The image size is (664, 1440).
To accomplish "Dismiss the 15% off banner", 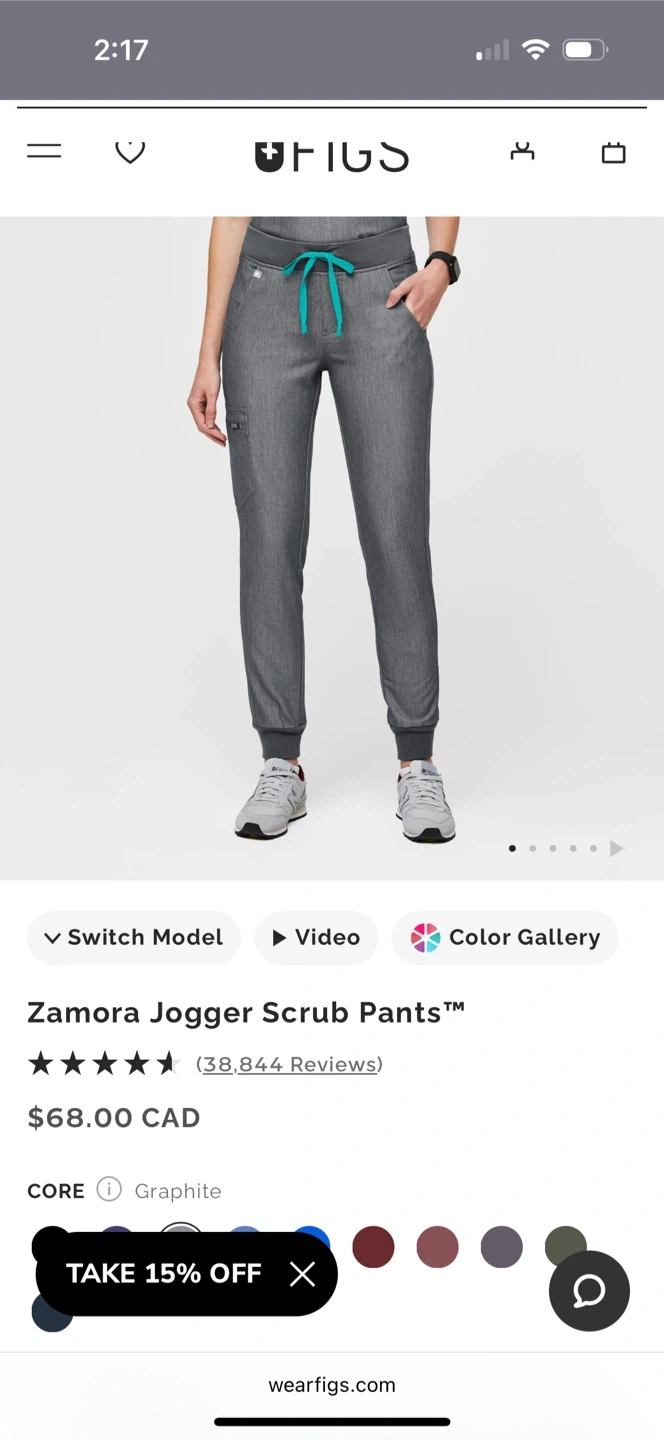I will tap(302, 1273).
